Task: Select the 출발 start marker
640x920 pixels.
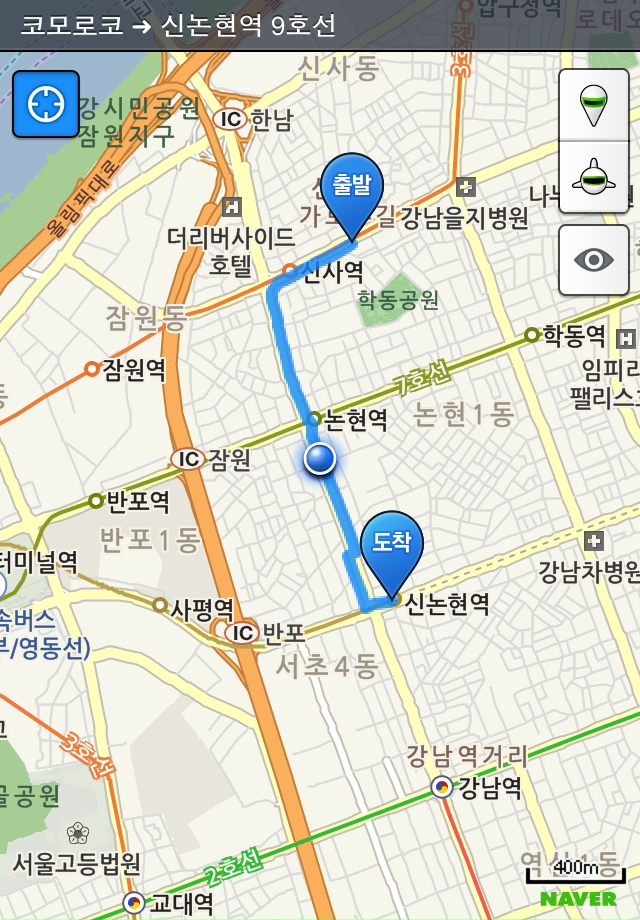Action: pyautogui.click(x=351, y=189)
